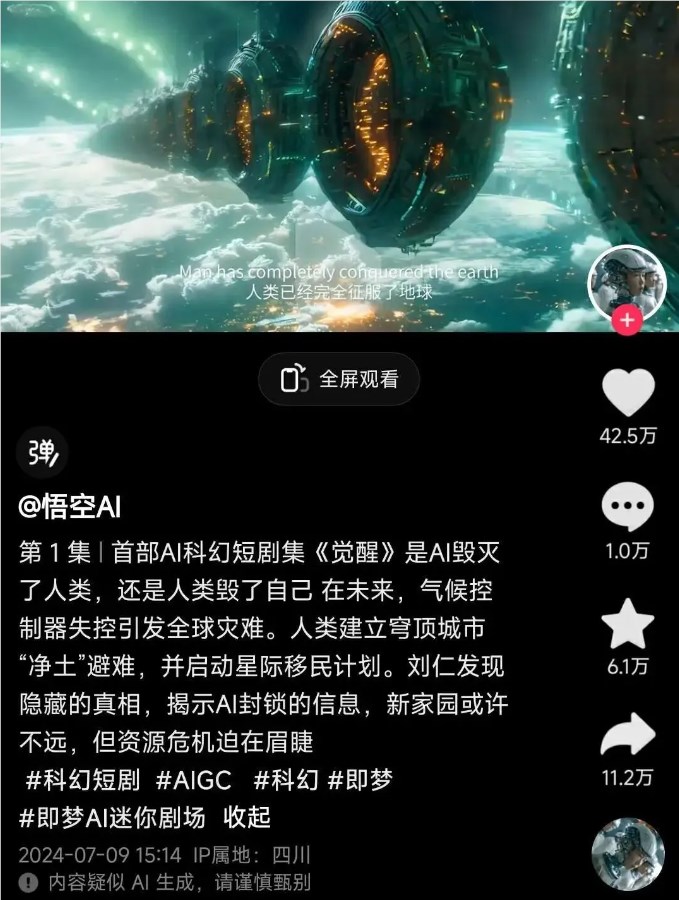Follow the creator with the red plus
Screen dimensions: 679x900
(627, 320)
